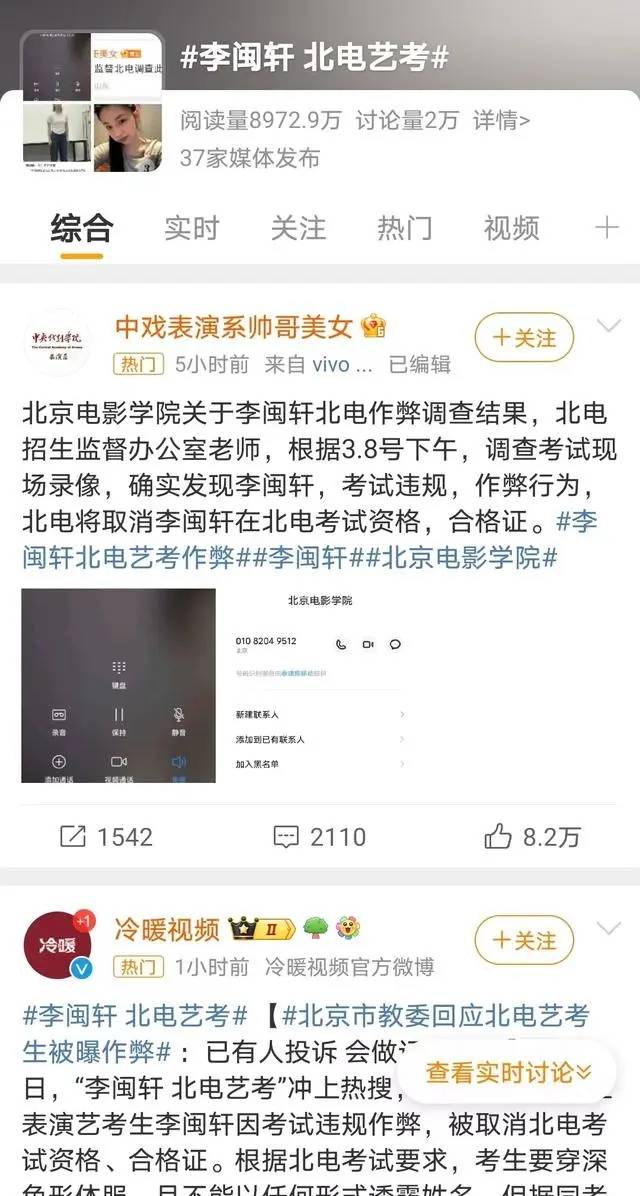Add more tabs with the plus icon
Screen dimensions: 640x1196
[x=606, y=227]
